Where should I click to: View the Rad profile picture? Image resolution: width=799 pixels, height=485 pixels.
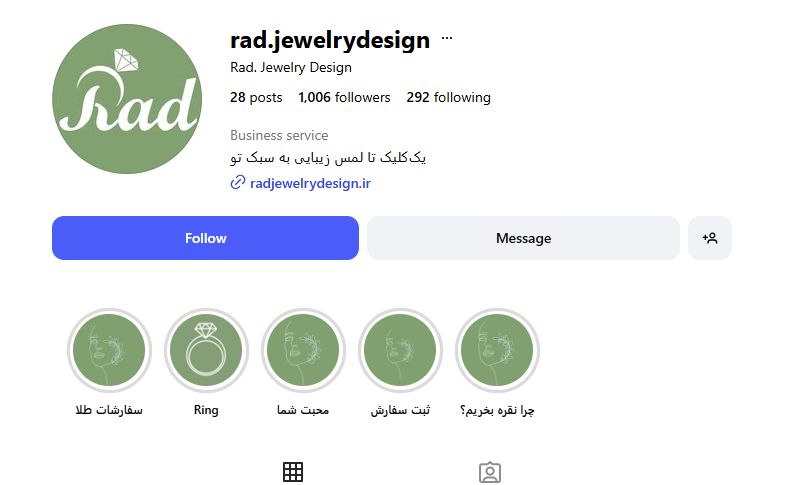click(126, 97)
